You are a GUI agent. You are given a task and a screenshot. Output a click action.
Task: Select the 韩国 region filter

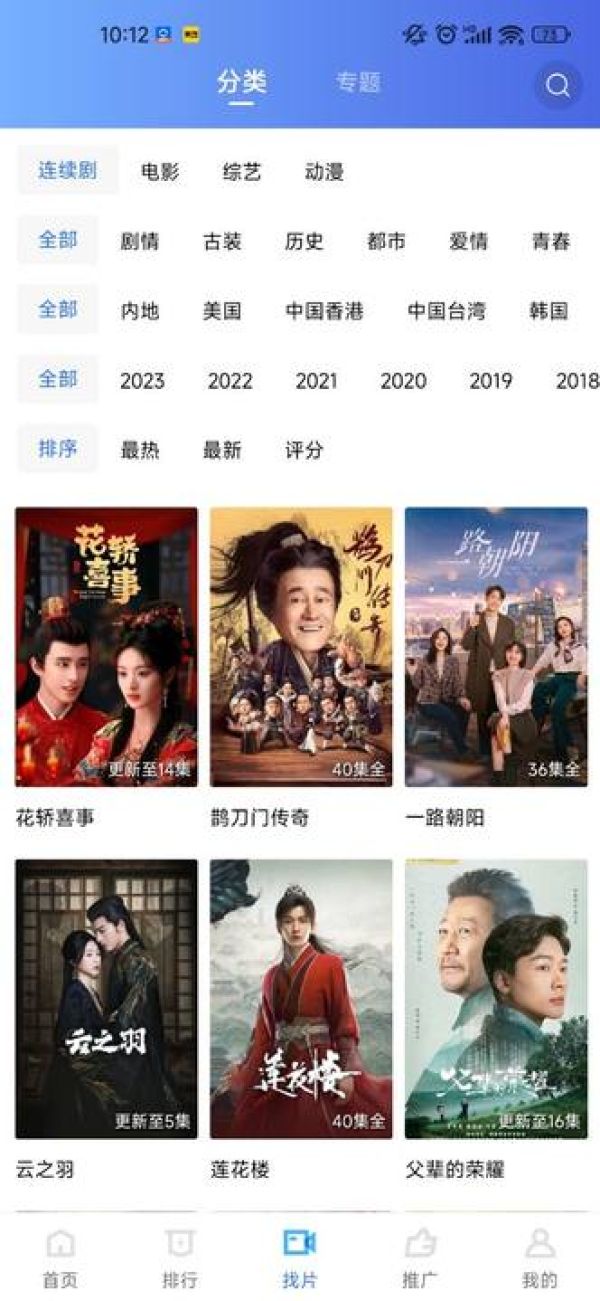(549, 310)
